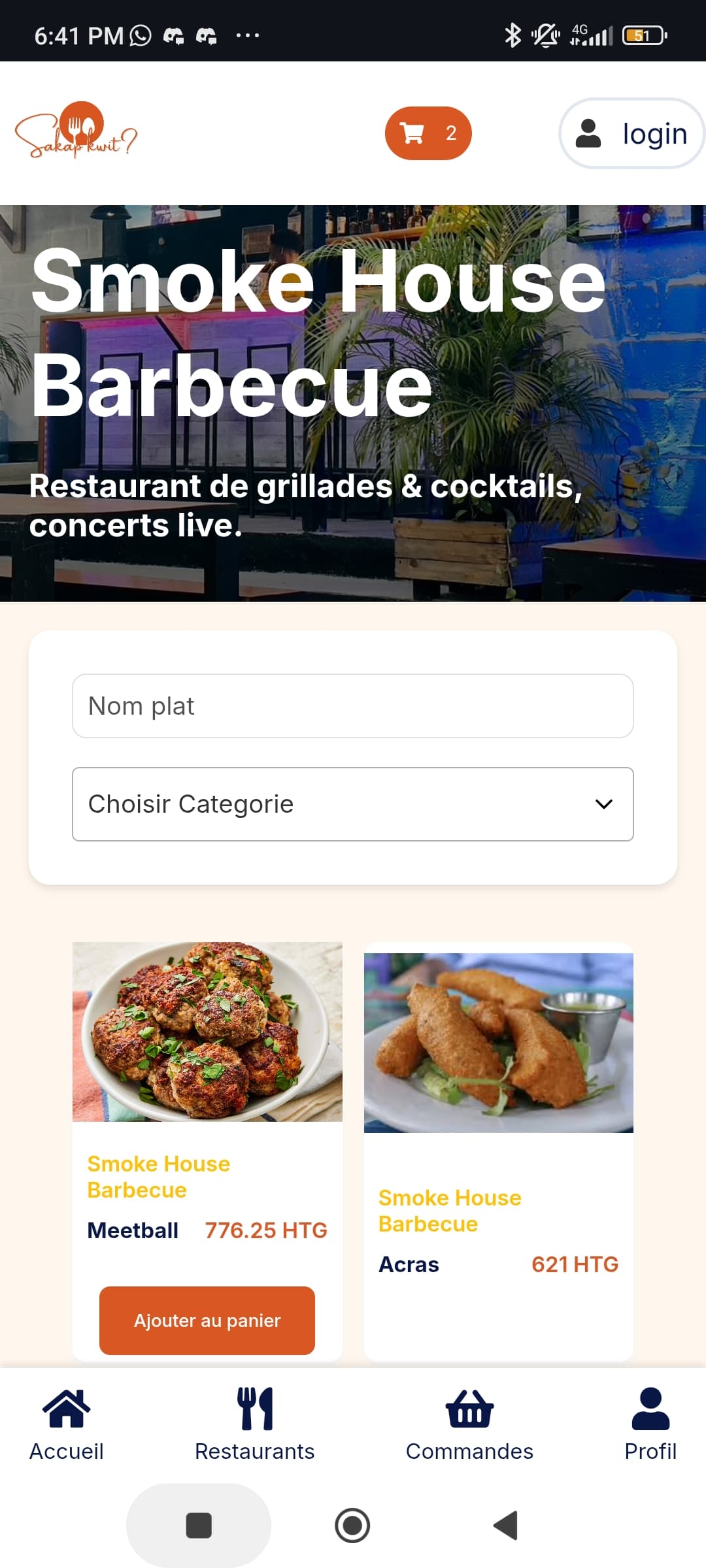Expand the Choisir Categorie dropdown
706x1568 pixels.
353,804
